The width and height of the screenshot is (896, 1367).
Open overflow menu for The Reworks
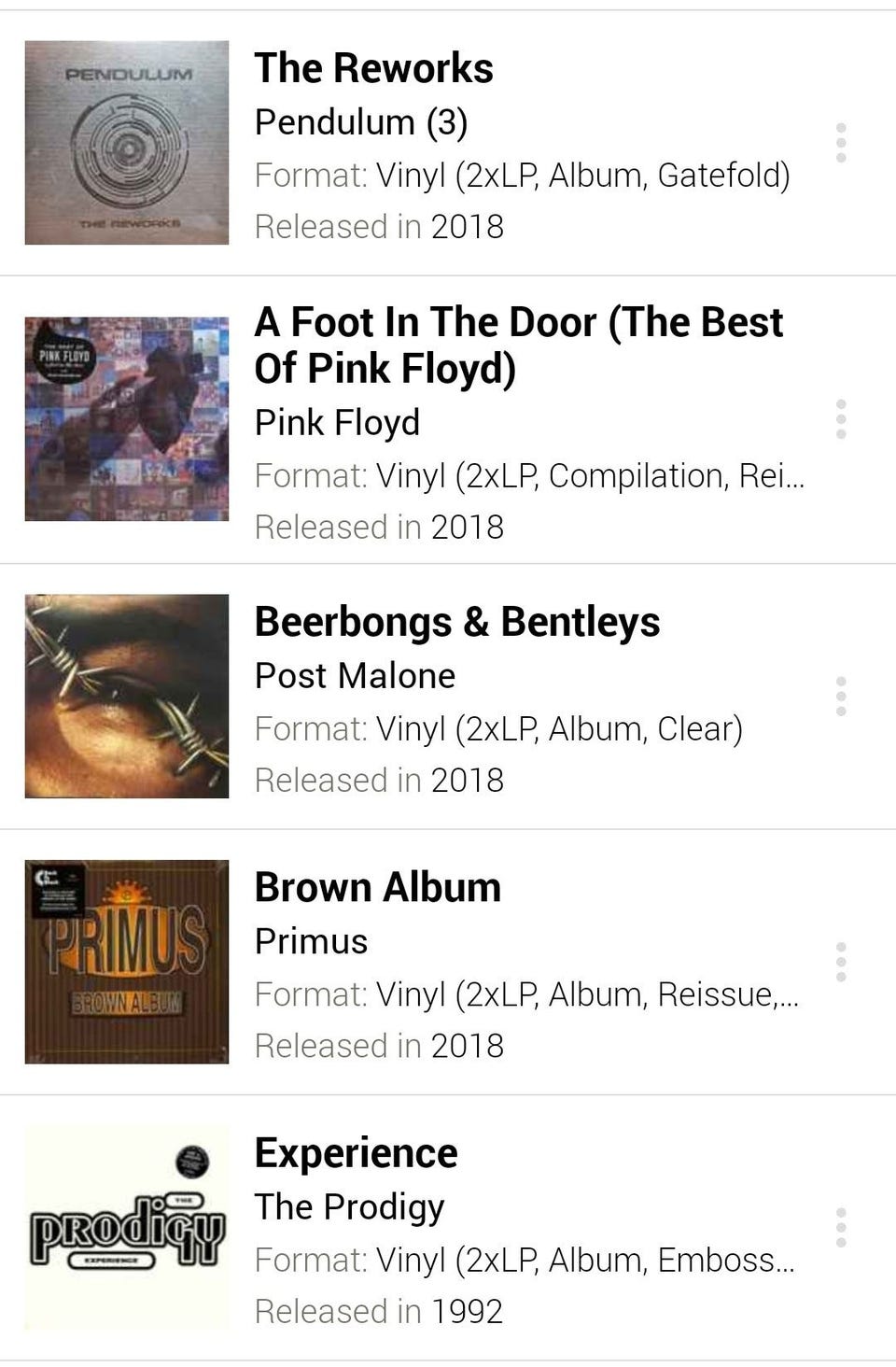[841, 143]
